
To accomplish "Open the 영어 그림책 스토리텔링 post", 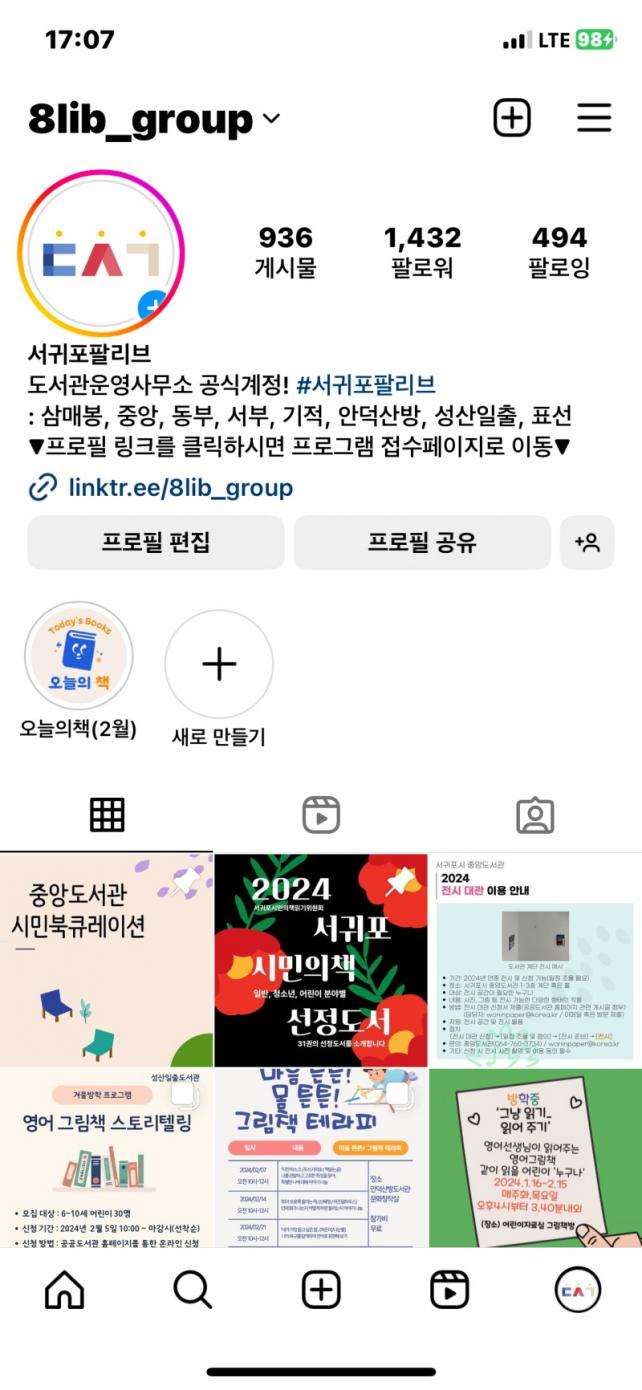I will 106,1158.
